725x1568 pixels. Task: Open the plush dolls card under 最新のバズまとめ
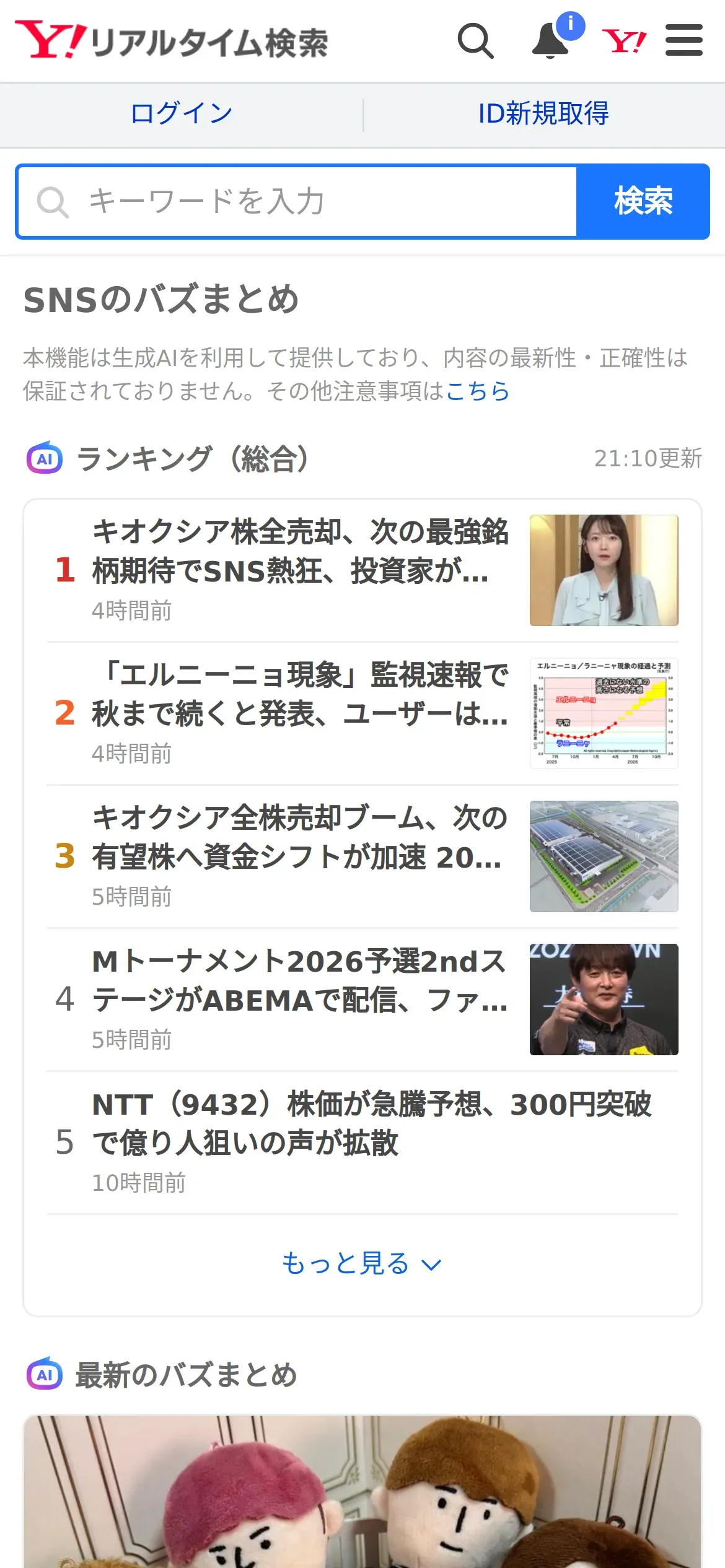coord(362,1491)
